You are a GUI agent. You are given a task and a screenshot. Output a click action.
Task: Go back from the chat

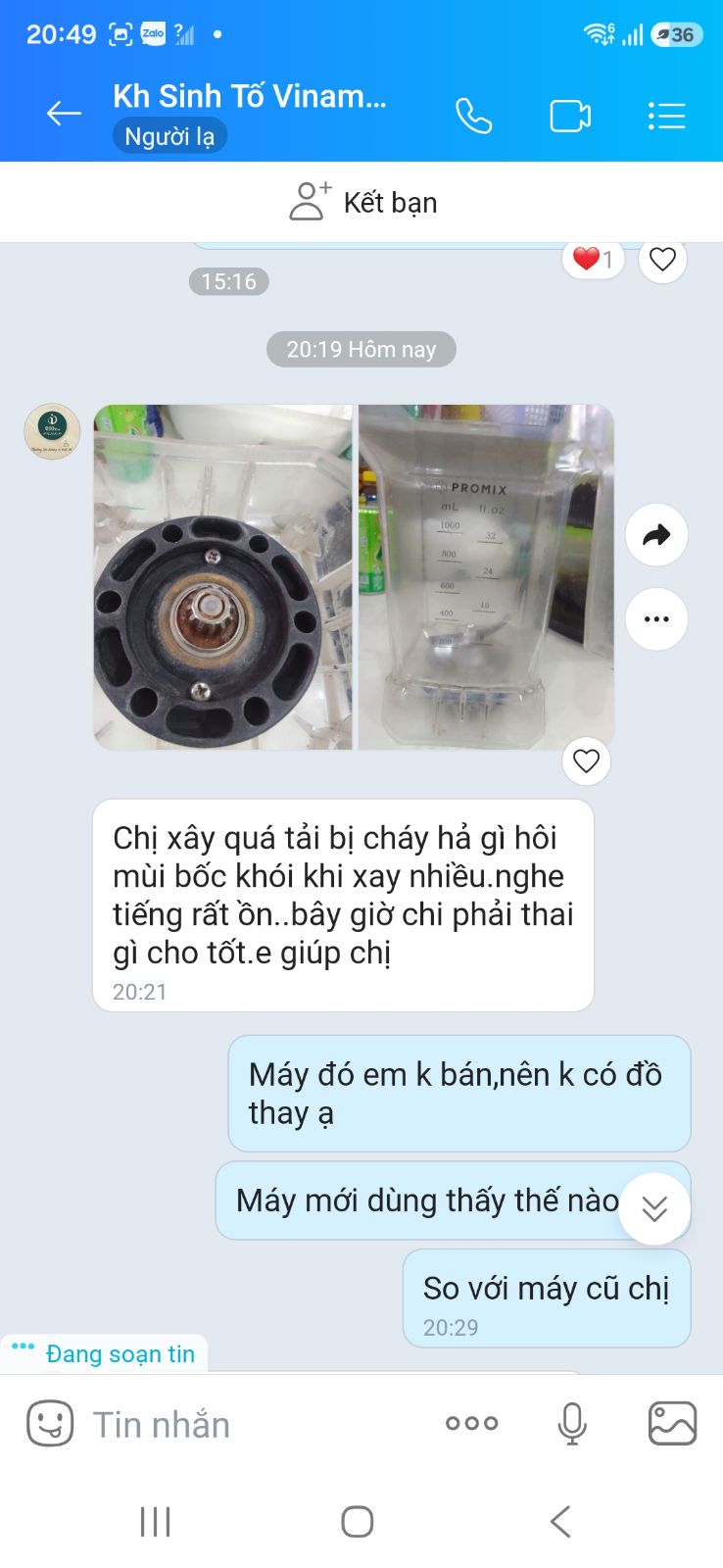point(64,115)
